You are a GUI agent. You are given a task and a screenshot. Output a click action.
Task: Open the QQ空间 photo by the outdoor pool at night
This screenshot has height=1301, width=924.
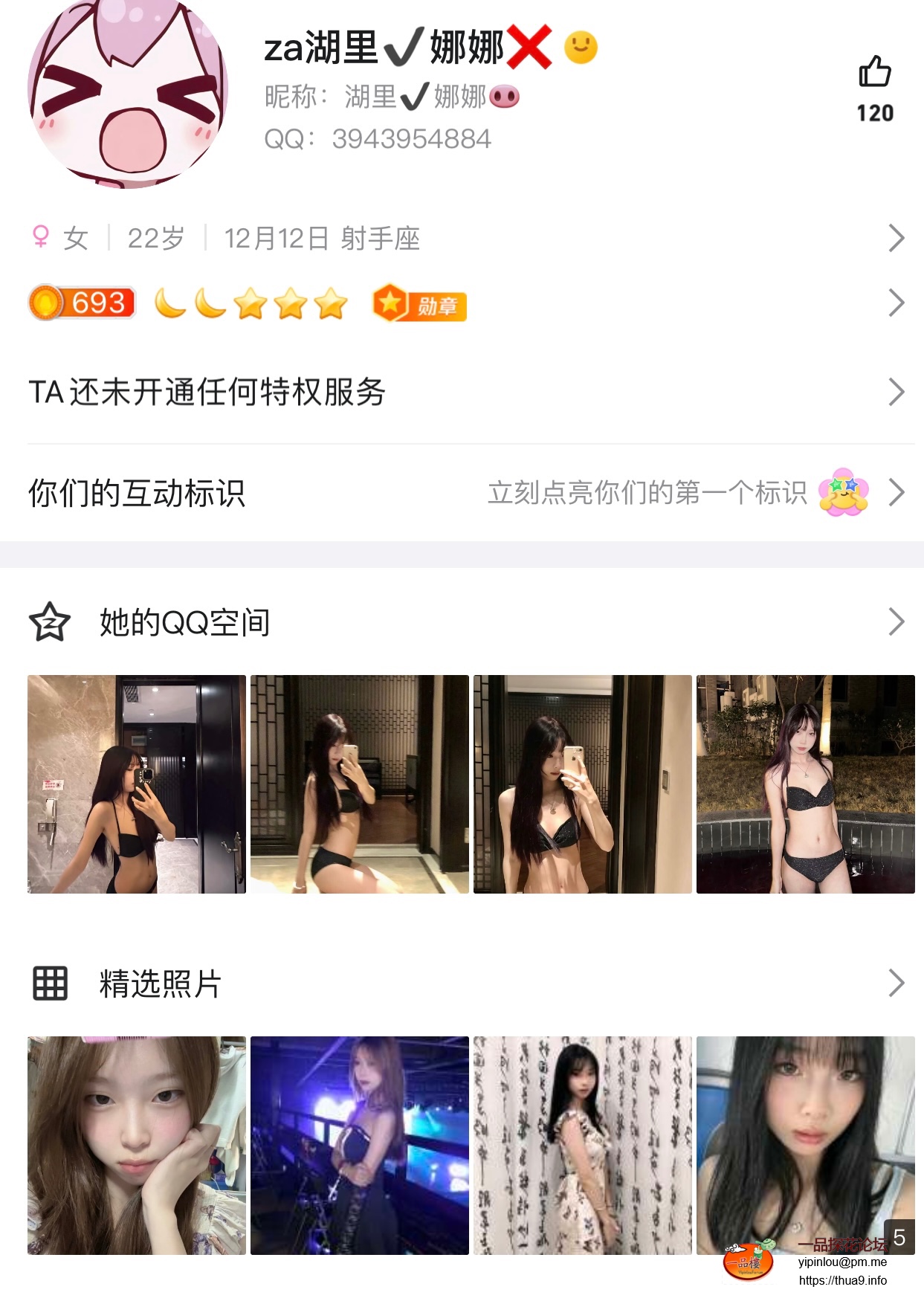[x=805, y=784]
